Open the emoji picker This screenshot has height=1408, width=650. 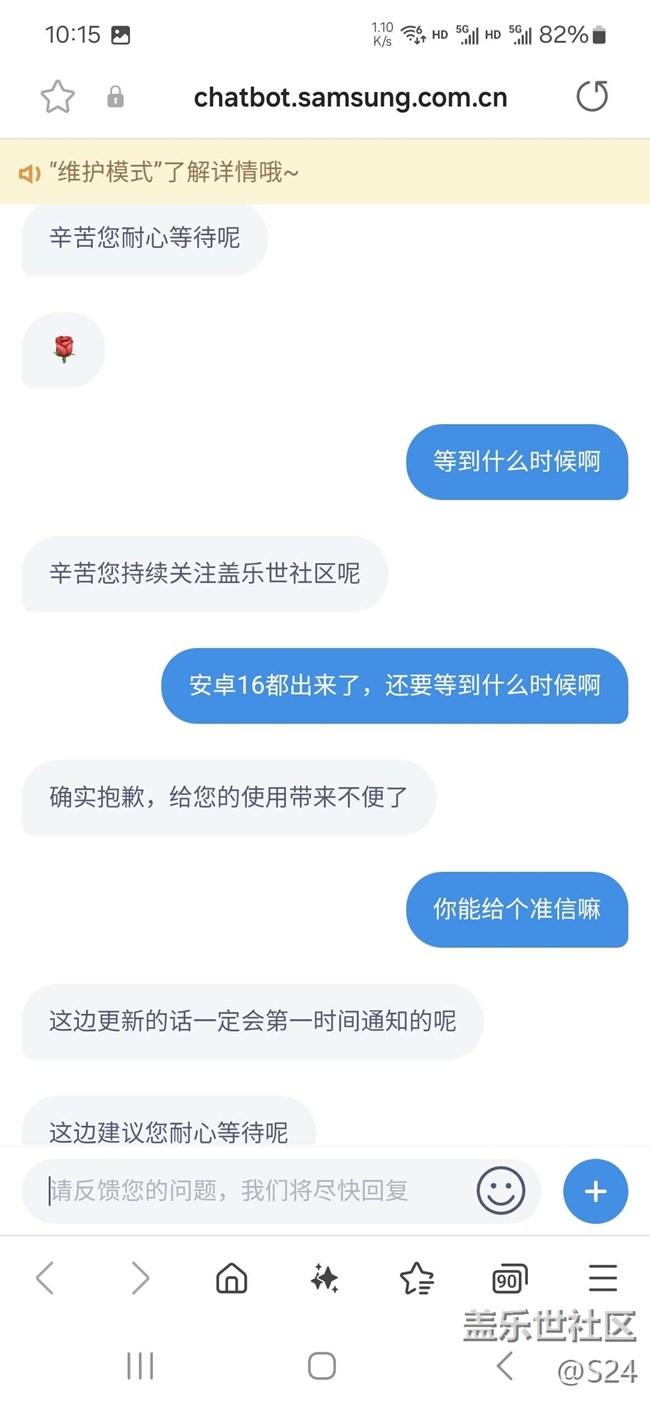point(501,1191)
